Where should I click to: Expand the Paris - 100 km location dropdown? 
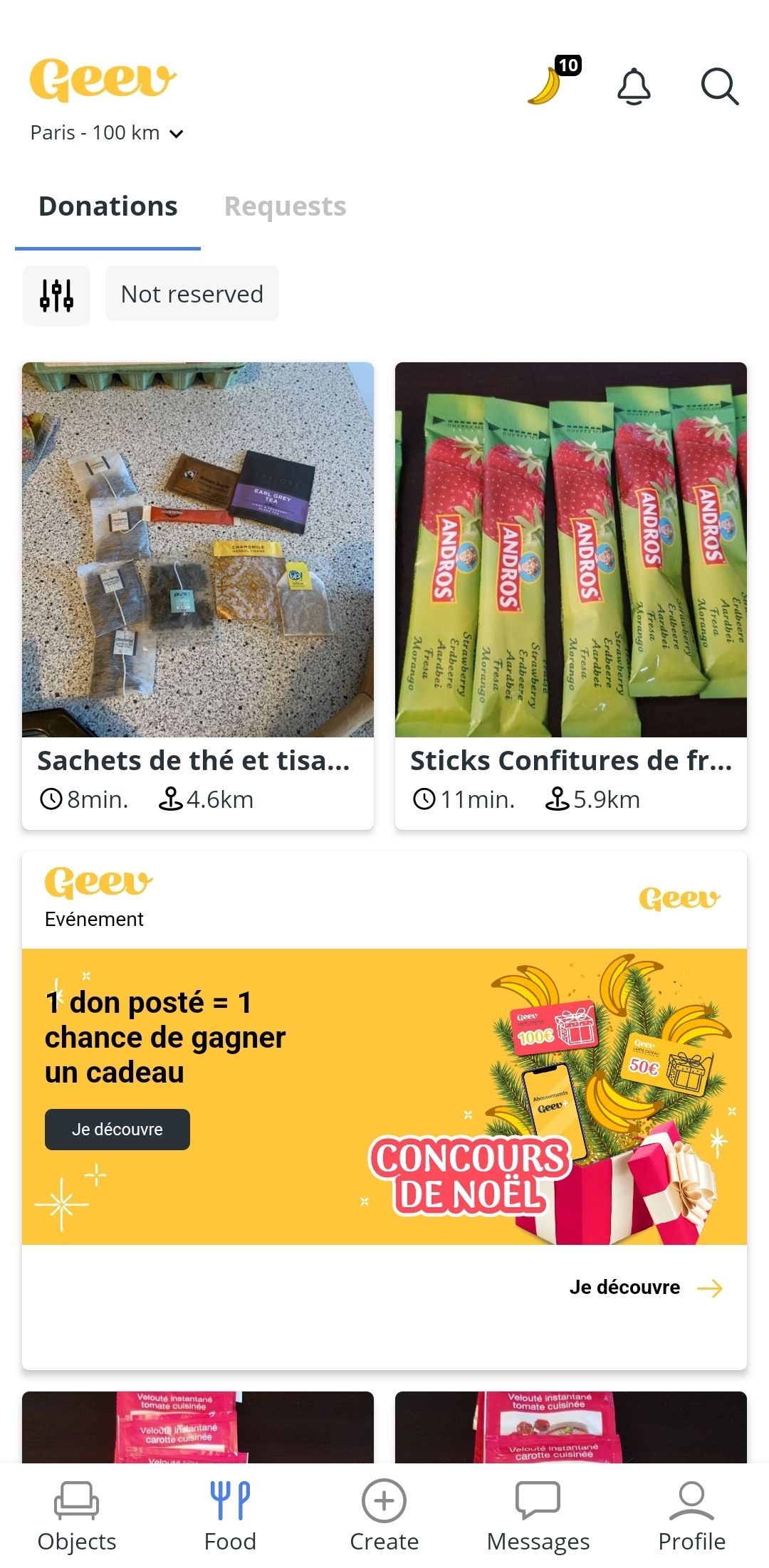tap(107, 133)
